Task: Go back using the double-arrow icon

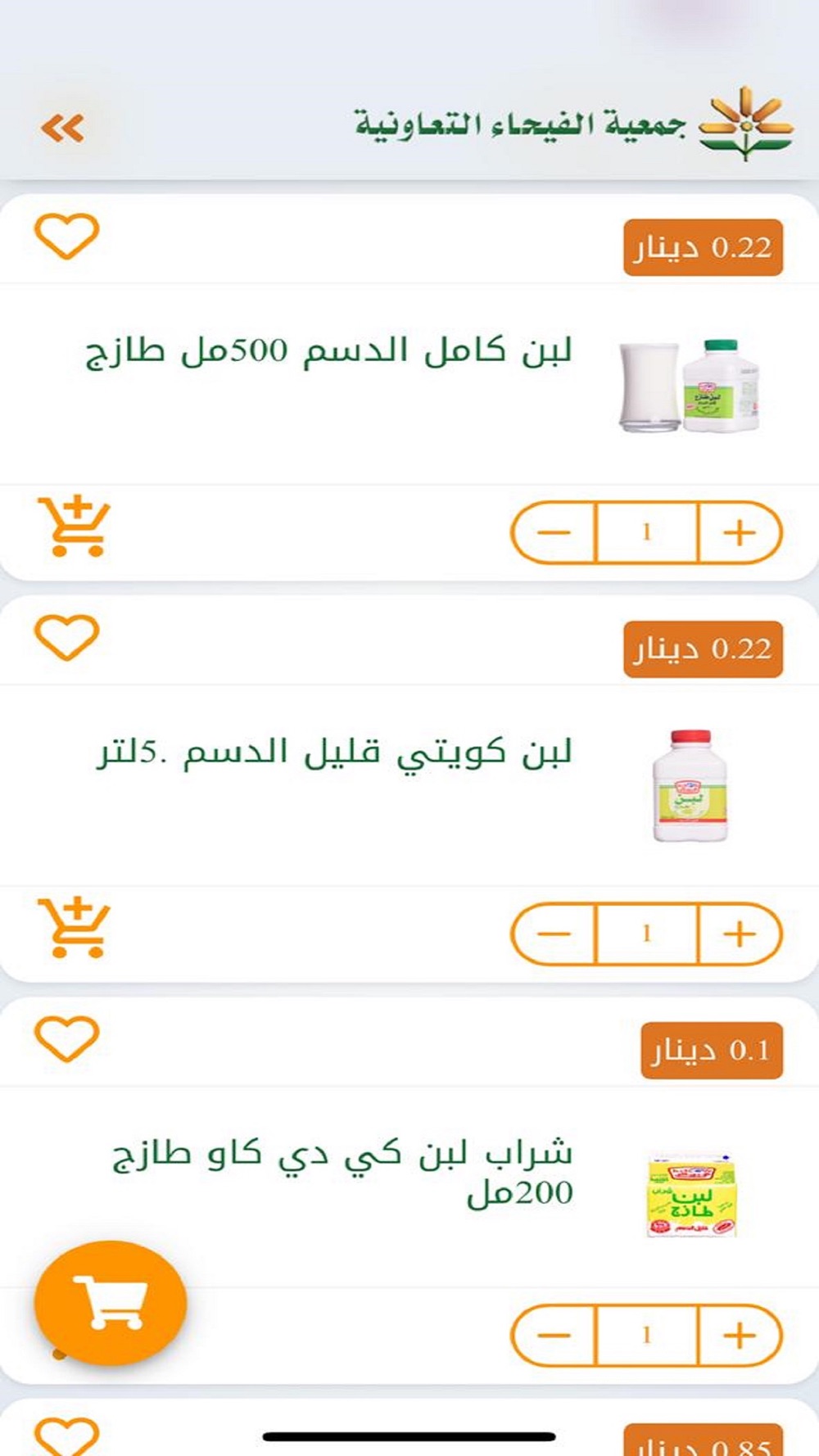Action: pyautogui.click(x=63, y=129)
